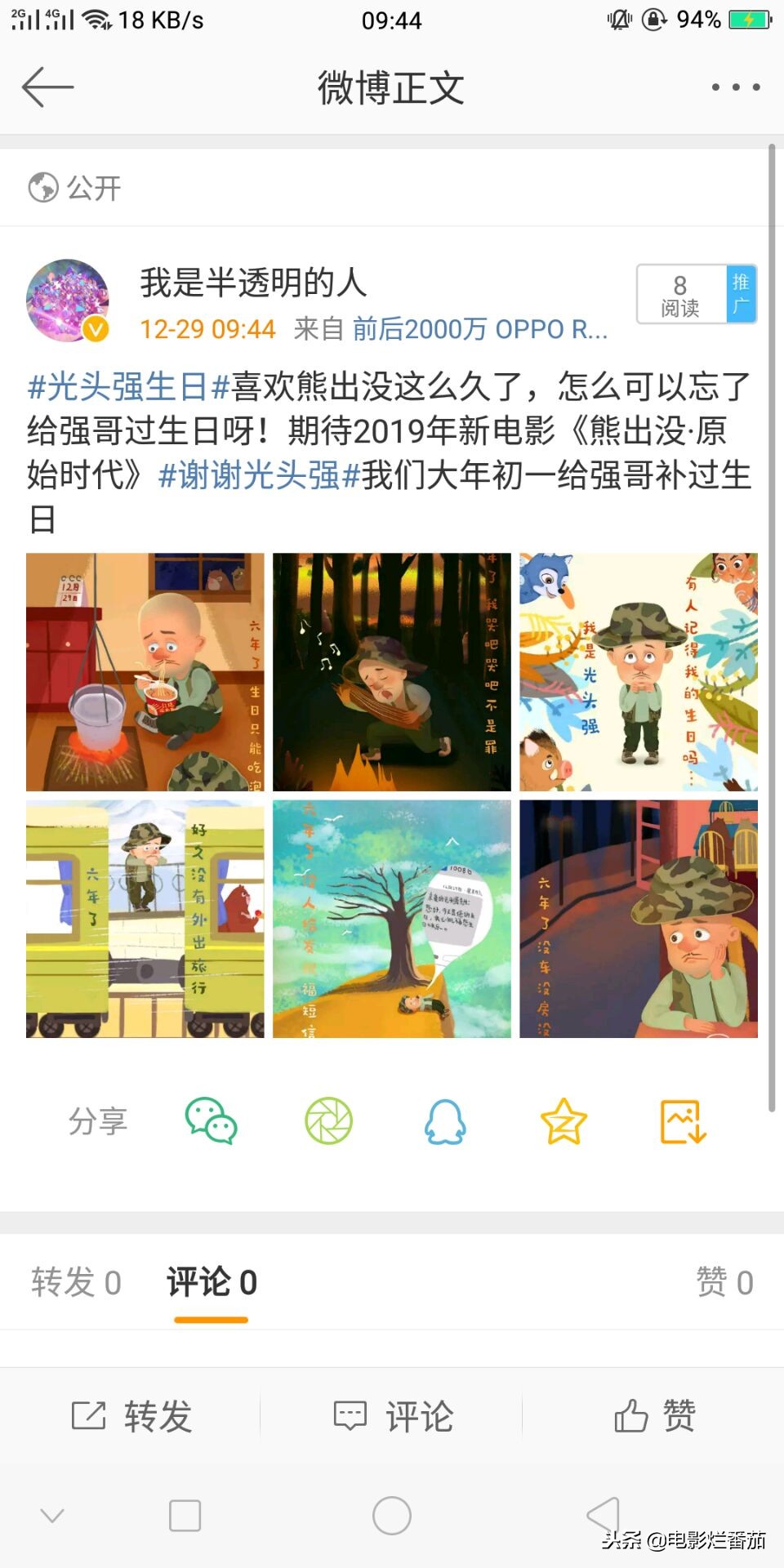View the camouflage hat night street image
The width and height of the screenshot is (784, 1568).
[x=639, y=919]
